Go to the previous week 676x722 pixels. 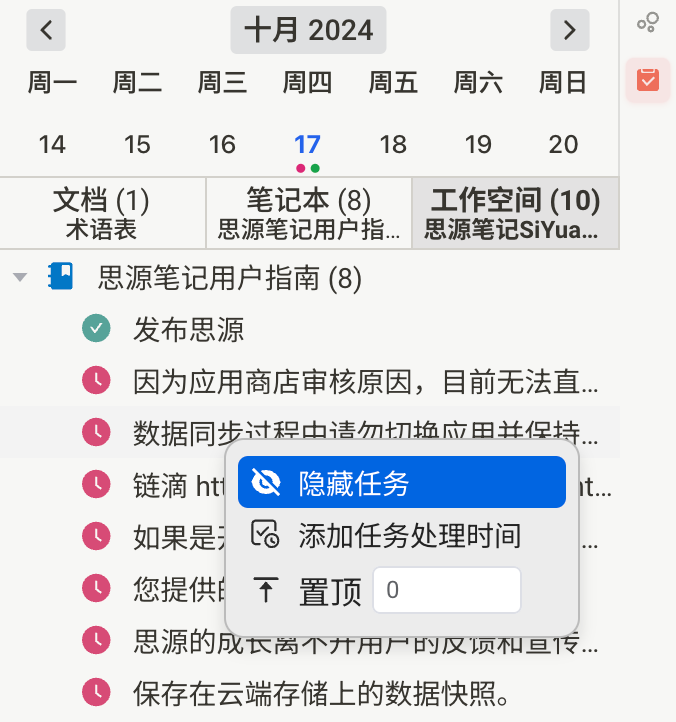click(46, 30)
